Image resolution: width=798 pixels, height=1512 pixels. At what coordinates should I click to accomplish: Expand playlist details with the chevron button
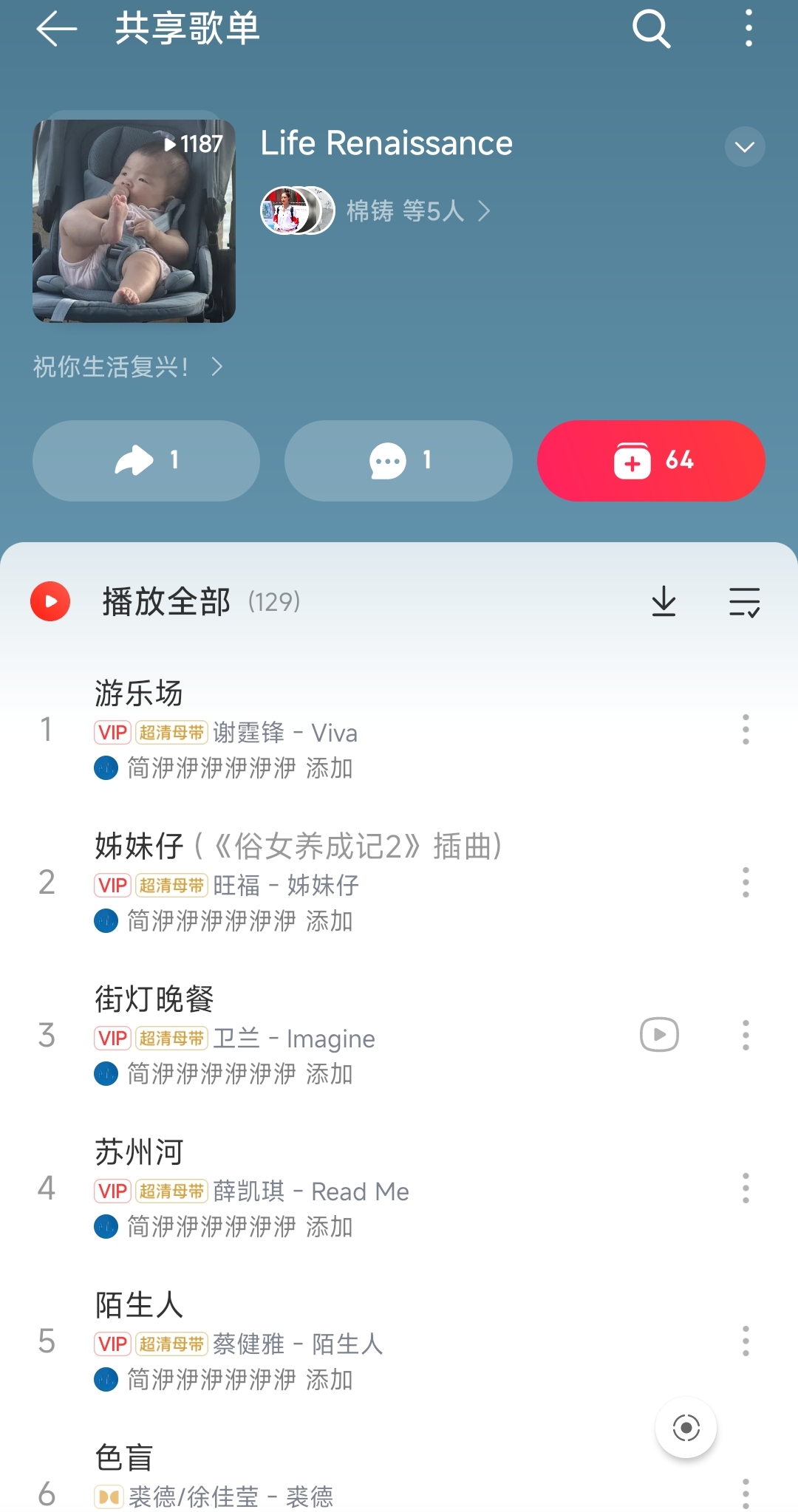click(744, 147)
